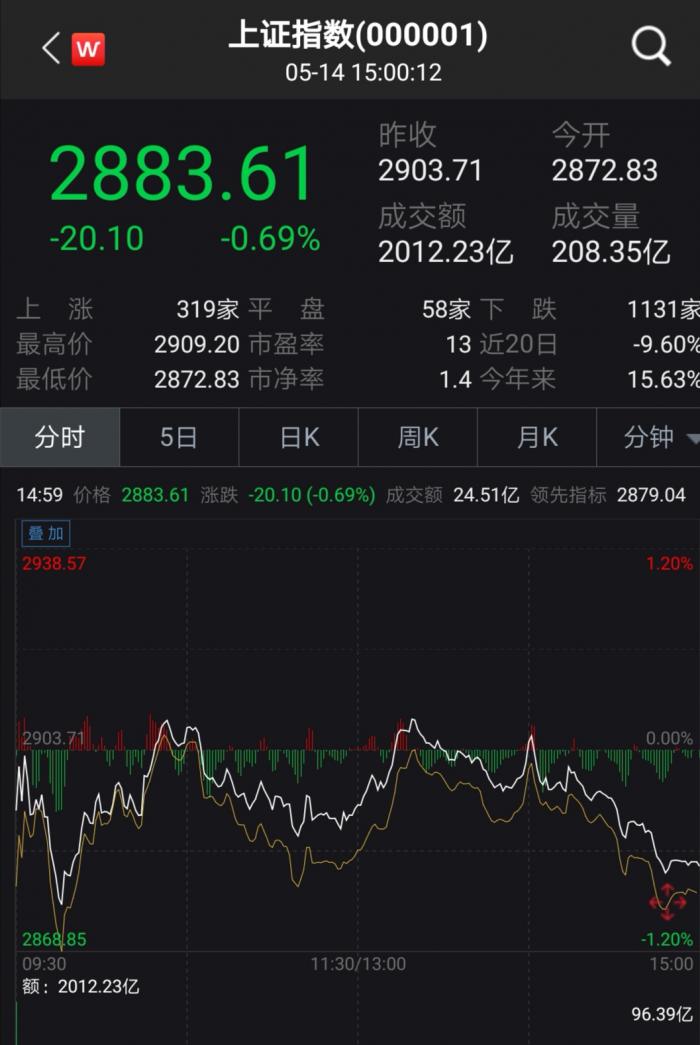The width and height of the screenshot is (700, 1045).
Task: Show the 周K weekly chart
Action: (x=417, y=438)
